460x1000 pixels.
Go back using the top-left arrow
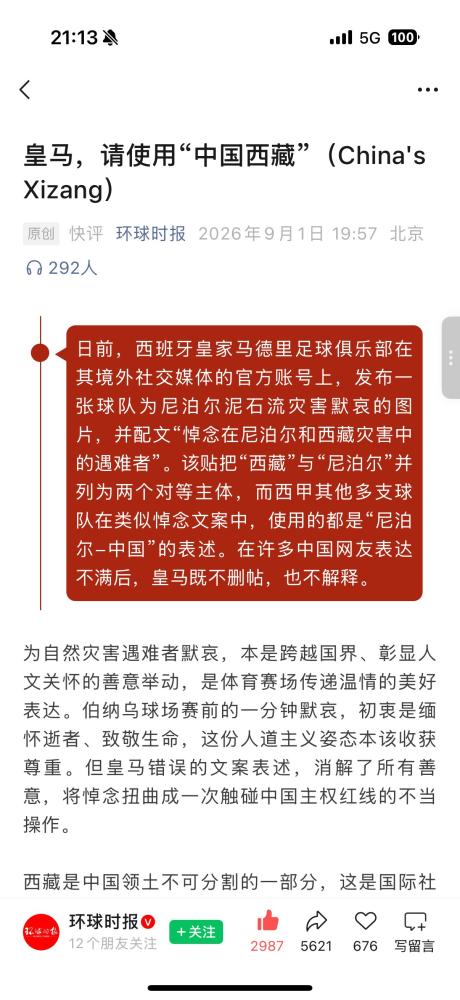pyautogui.click(x=25, y=90)
